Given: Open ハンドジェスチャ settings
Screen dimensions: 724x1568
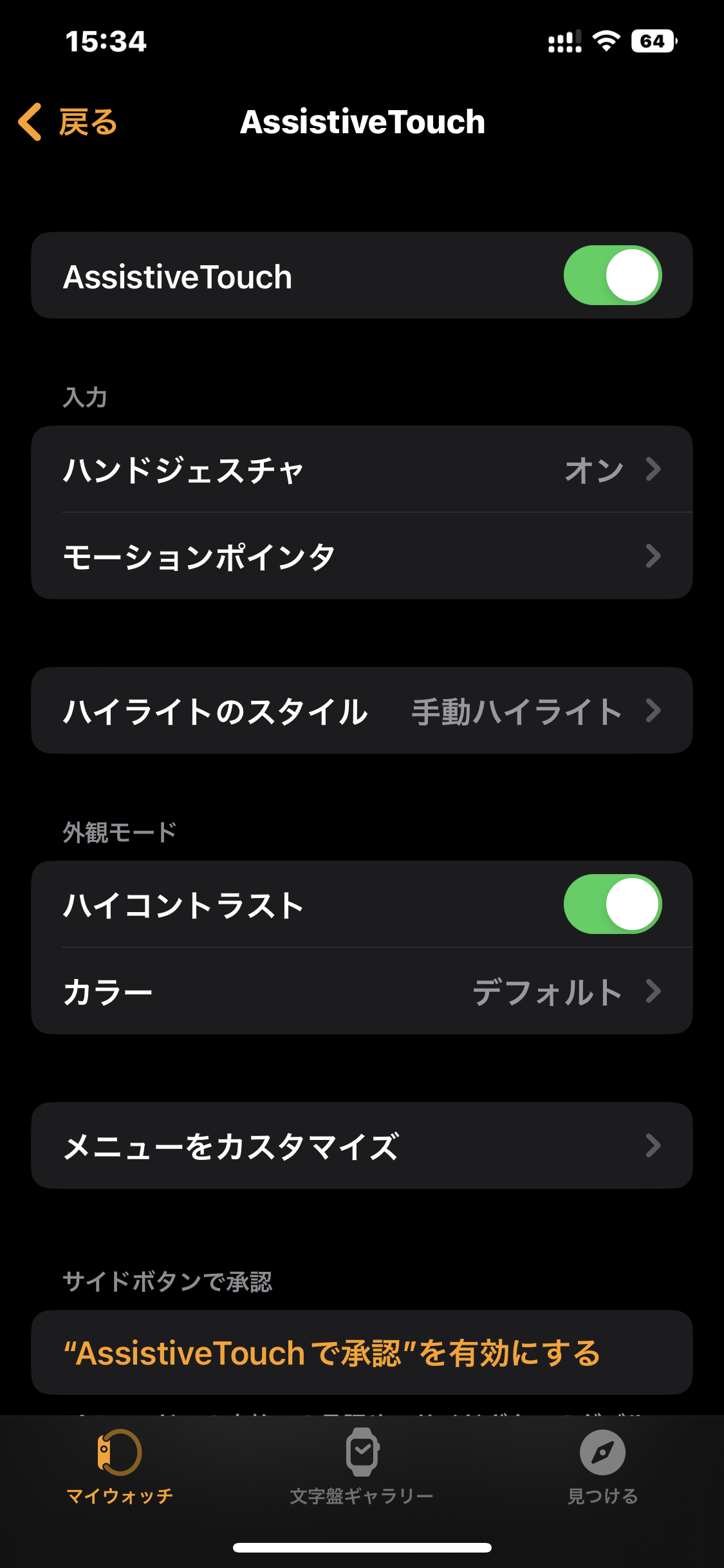Looking at the screenshot, I should coord(362,469).
